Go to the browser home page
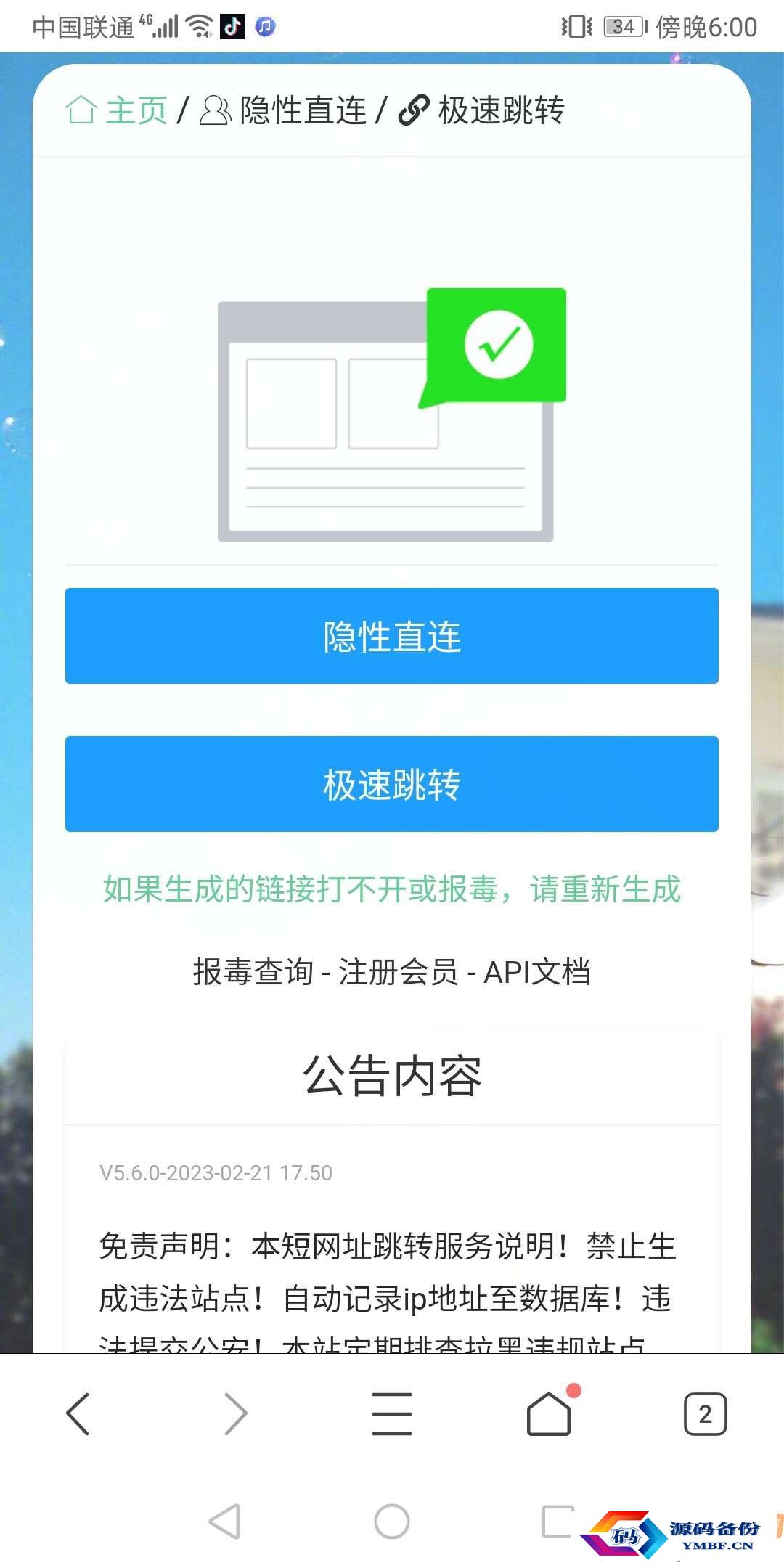The height and width of the screenshot is (1568, 784). [549, 1414]
